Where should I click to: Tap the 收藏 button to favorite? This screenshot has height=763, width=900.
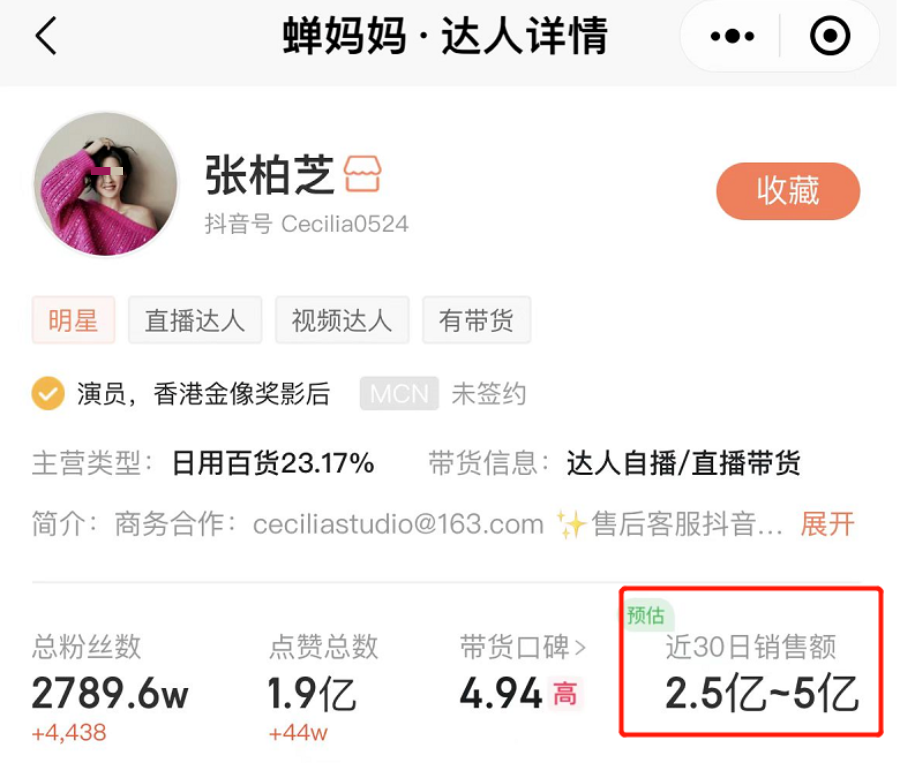pyautogui.click(x=787, y=191)
